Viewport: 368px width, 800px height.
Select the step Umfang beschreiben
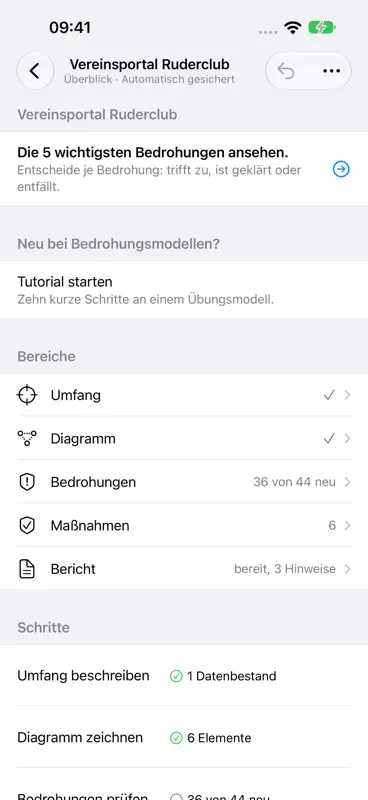tap(184, 676)
